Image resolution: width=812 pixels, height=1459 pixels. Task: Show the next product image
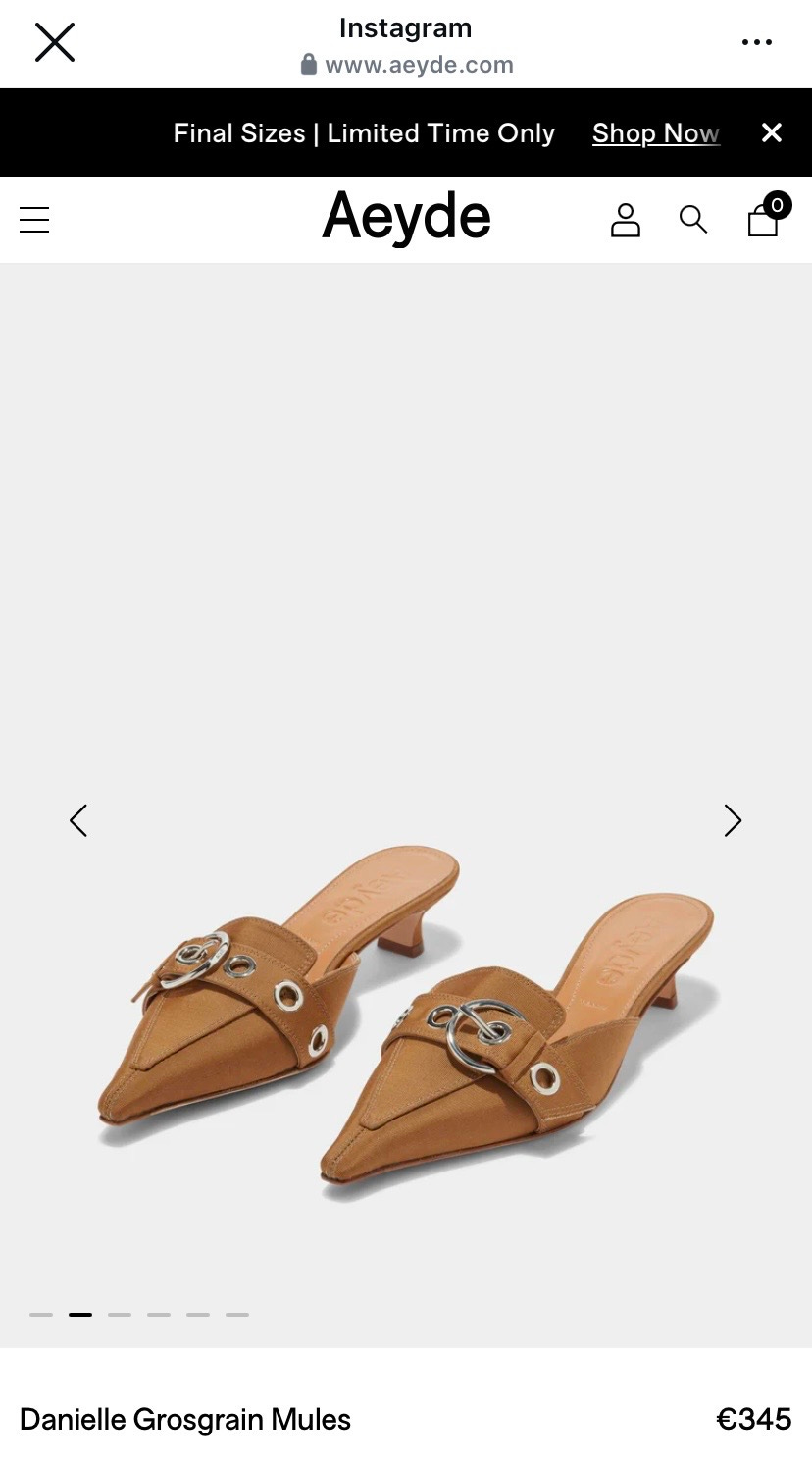tap(733, 820)
